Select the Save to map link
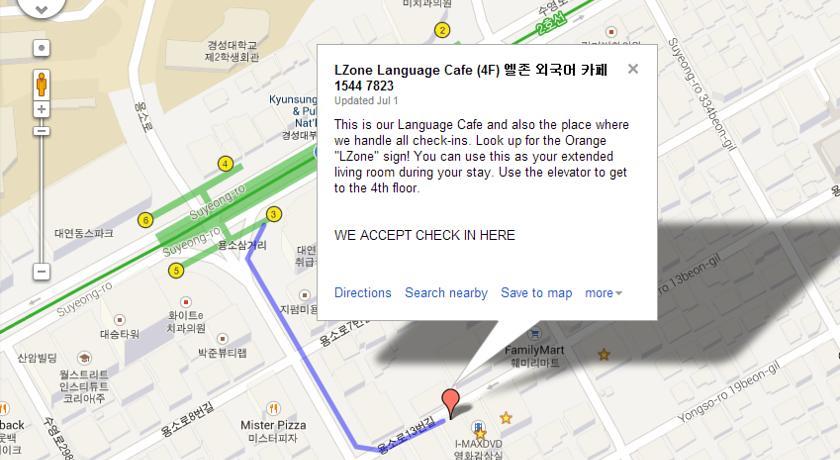 coord(536,293)
